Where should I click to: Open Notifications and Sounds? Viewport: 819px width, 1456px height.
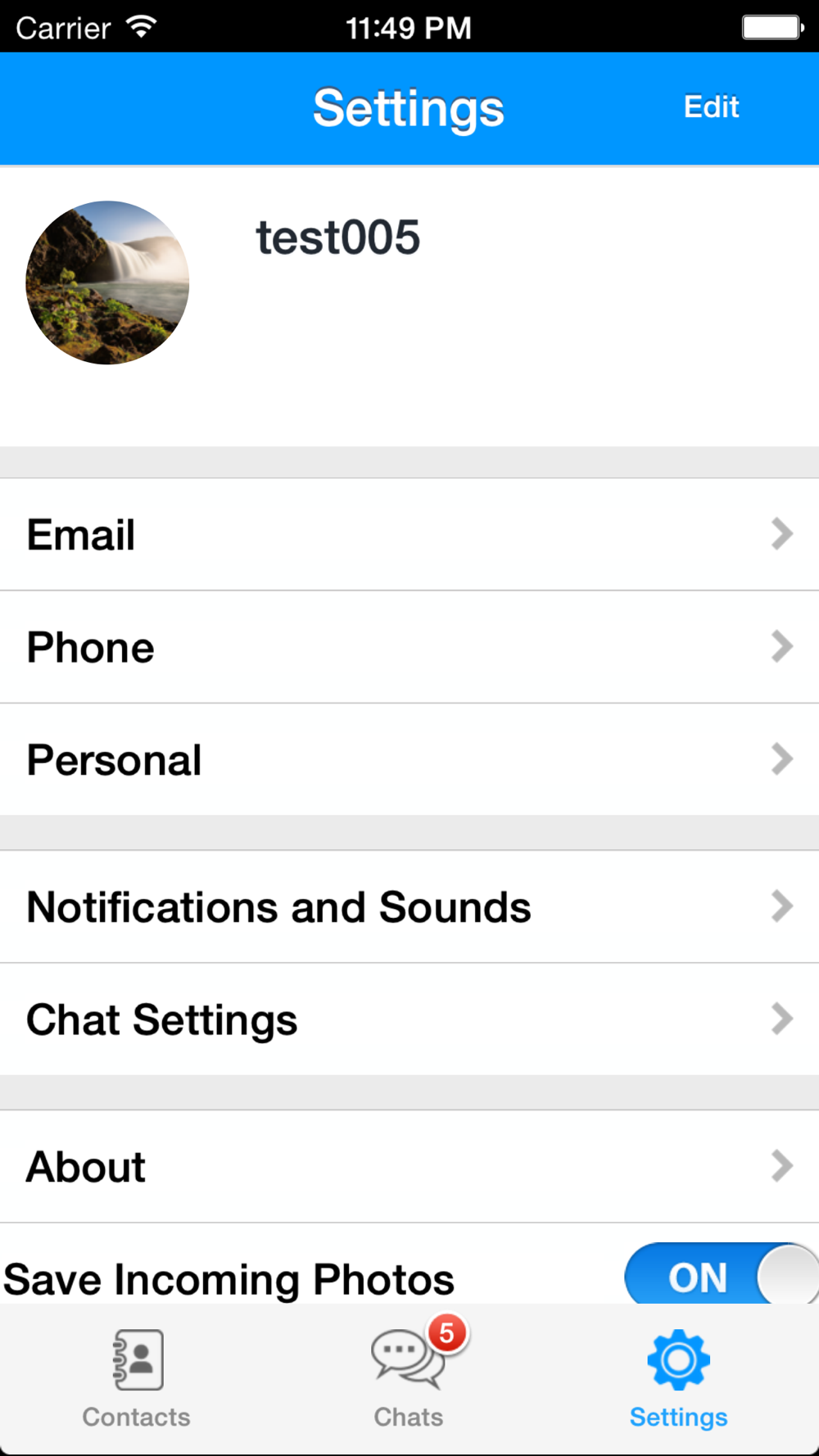click(409, 907)
